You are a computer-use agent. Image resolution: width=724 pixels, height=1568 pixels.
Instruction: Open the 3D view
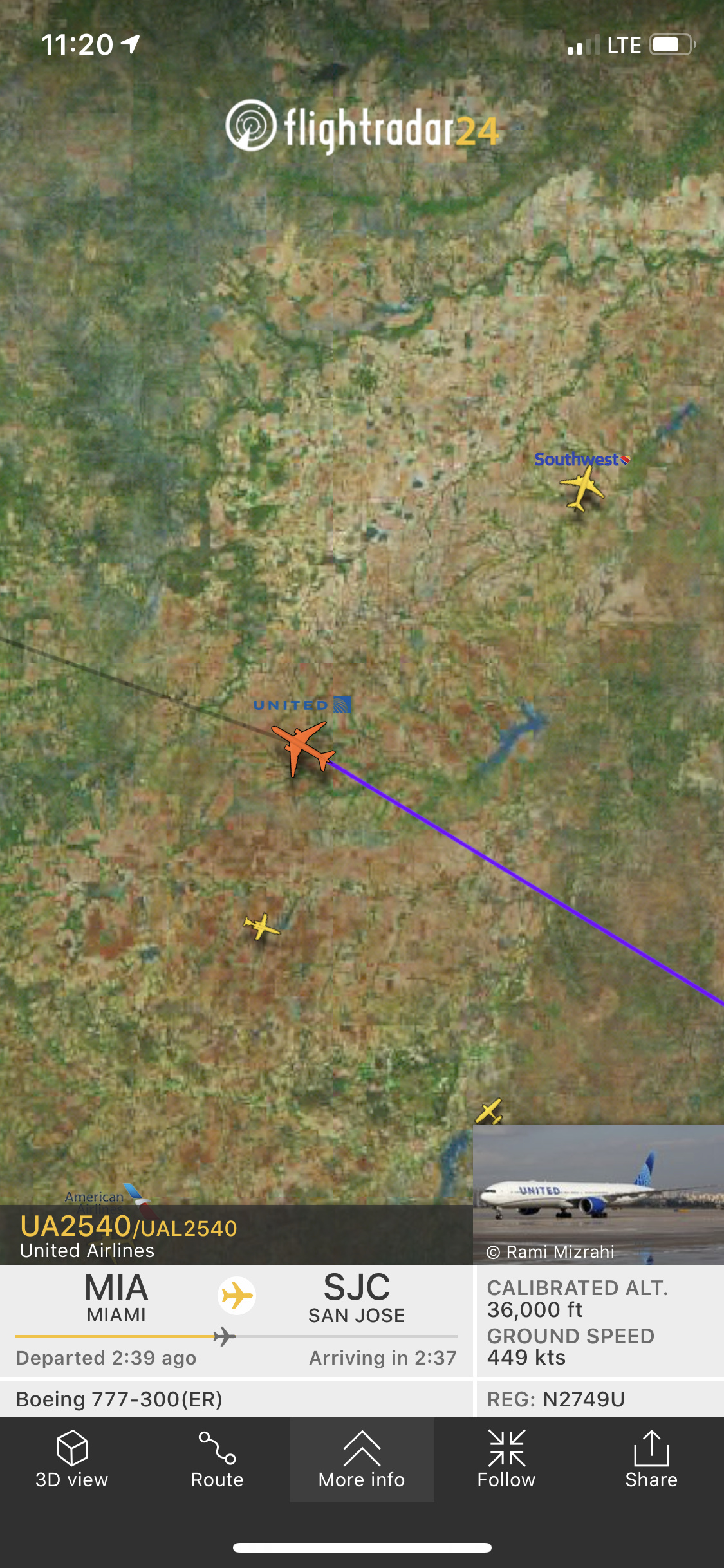tap(72, 1459)
